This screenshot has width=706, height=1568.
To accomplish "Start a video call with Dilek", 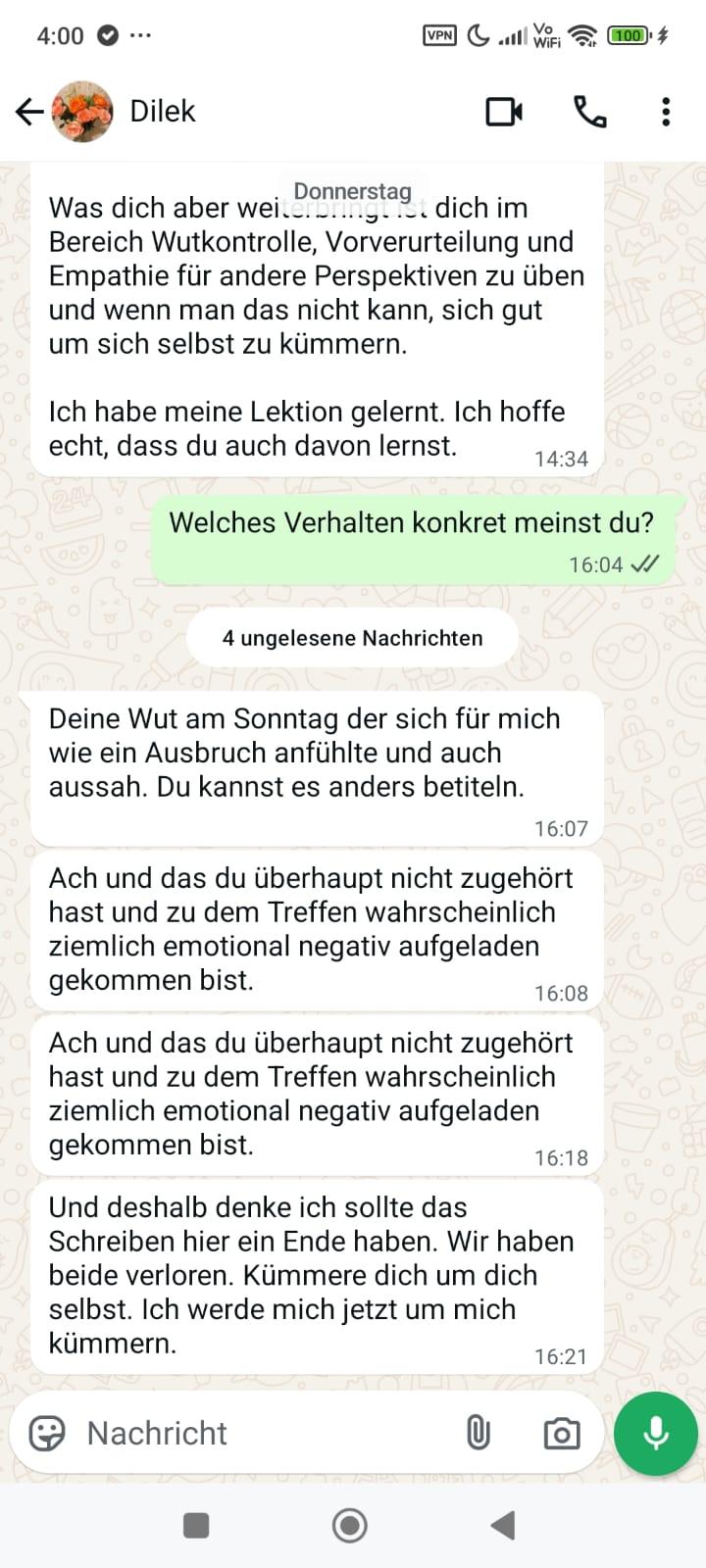I will [504, 112].
